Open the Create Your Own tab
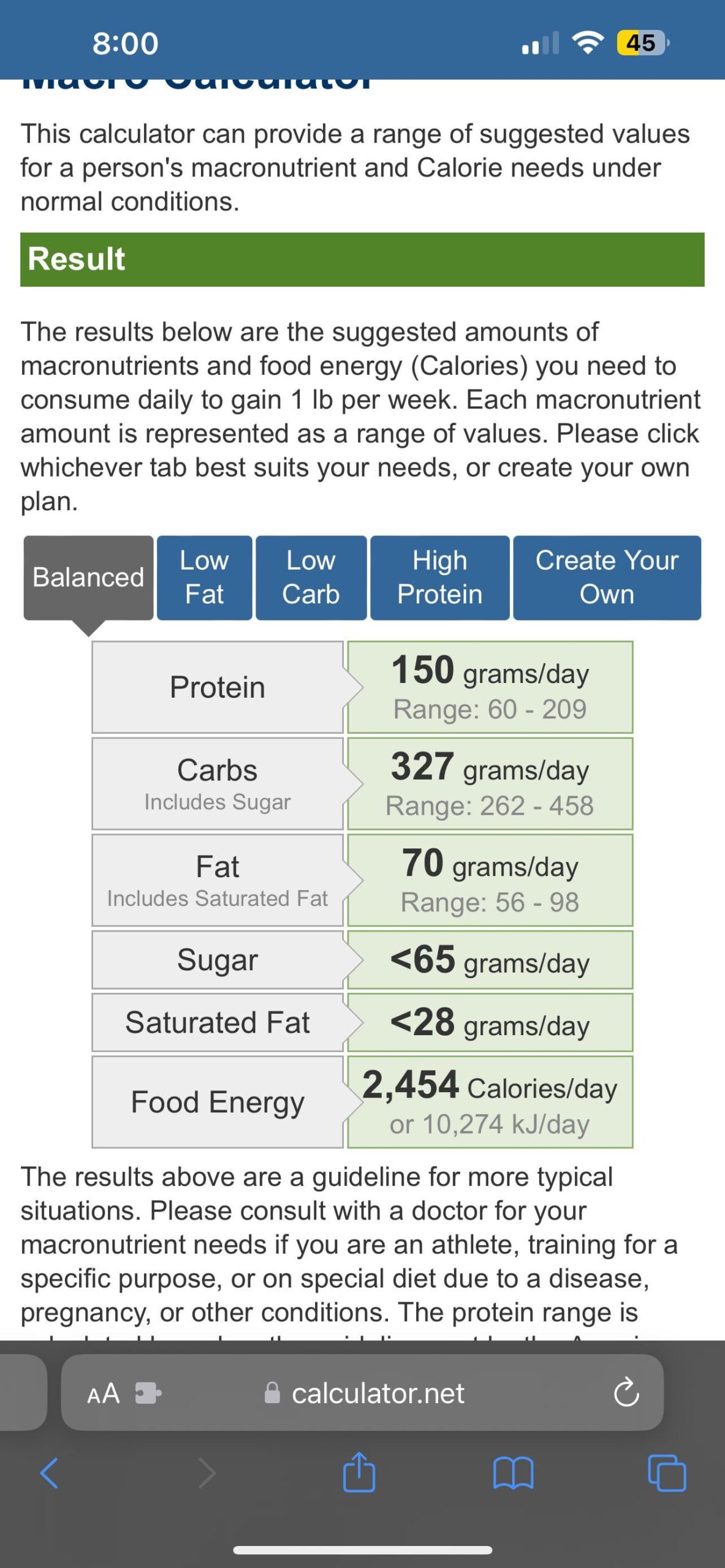The width and height of the screenshot is (725, 1568). point(607,578)
